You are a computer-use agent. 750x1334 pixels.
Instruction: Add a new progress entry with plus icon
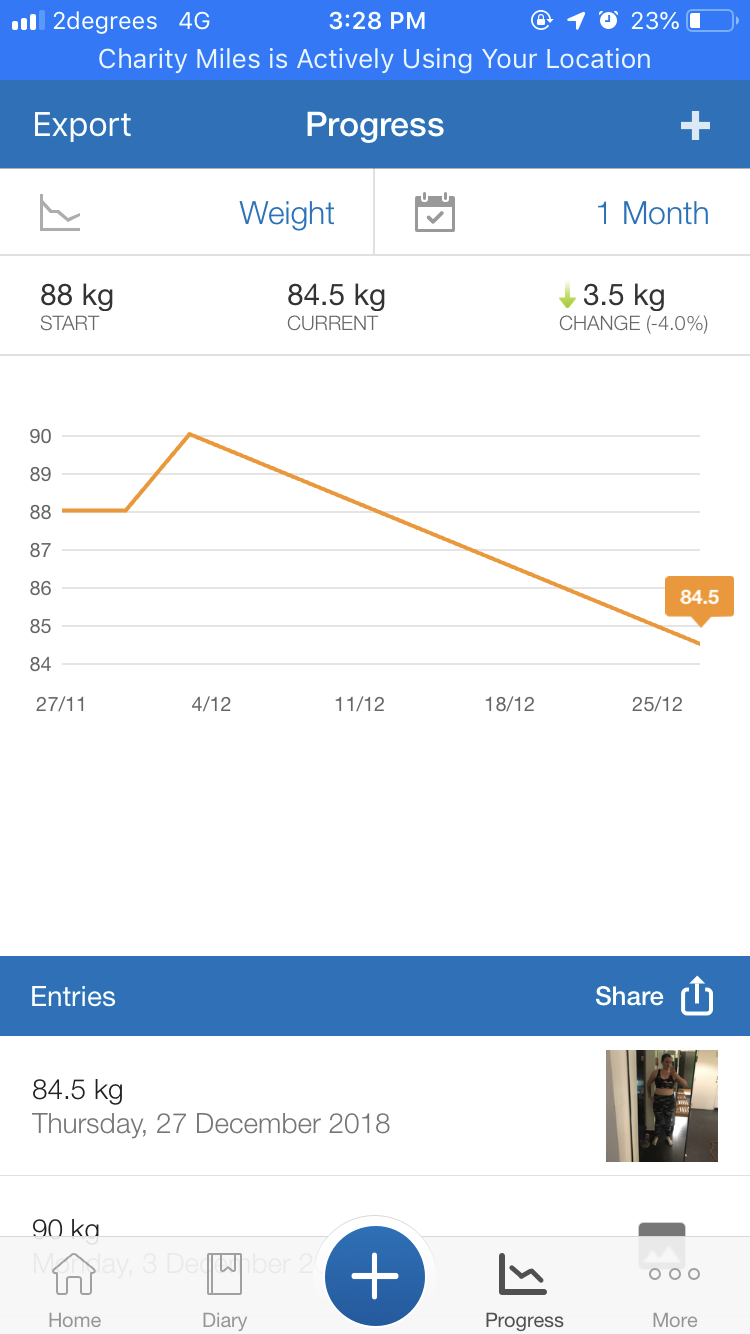coord(695,125)
